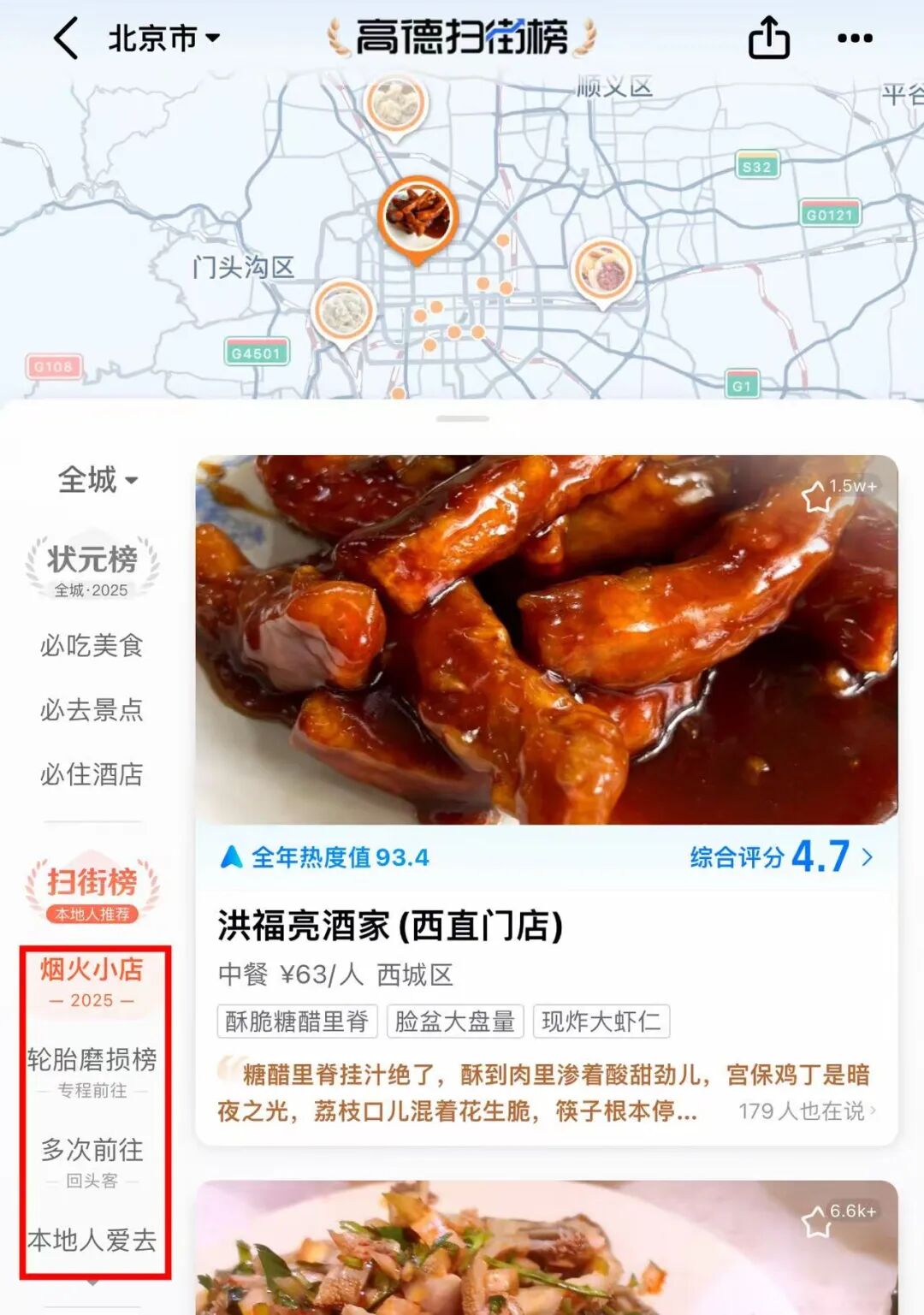Switch to the 扫街榜 ranking

[92, 891]
